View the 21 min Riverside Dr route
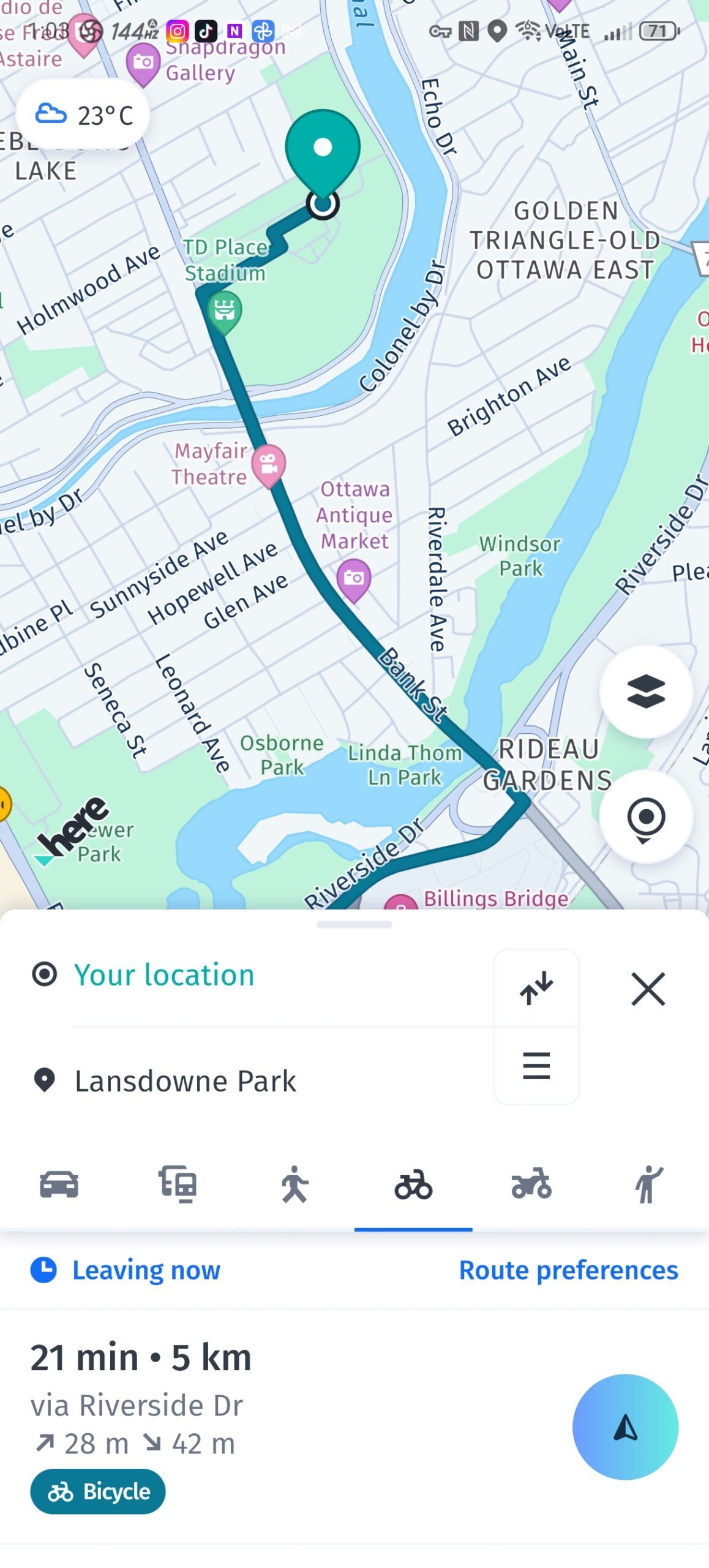The height and width of the screenshot is (1568, 709). tap(245, 1409)
